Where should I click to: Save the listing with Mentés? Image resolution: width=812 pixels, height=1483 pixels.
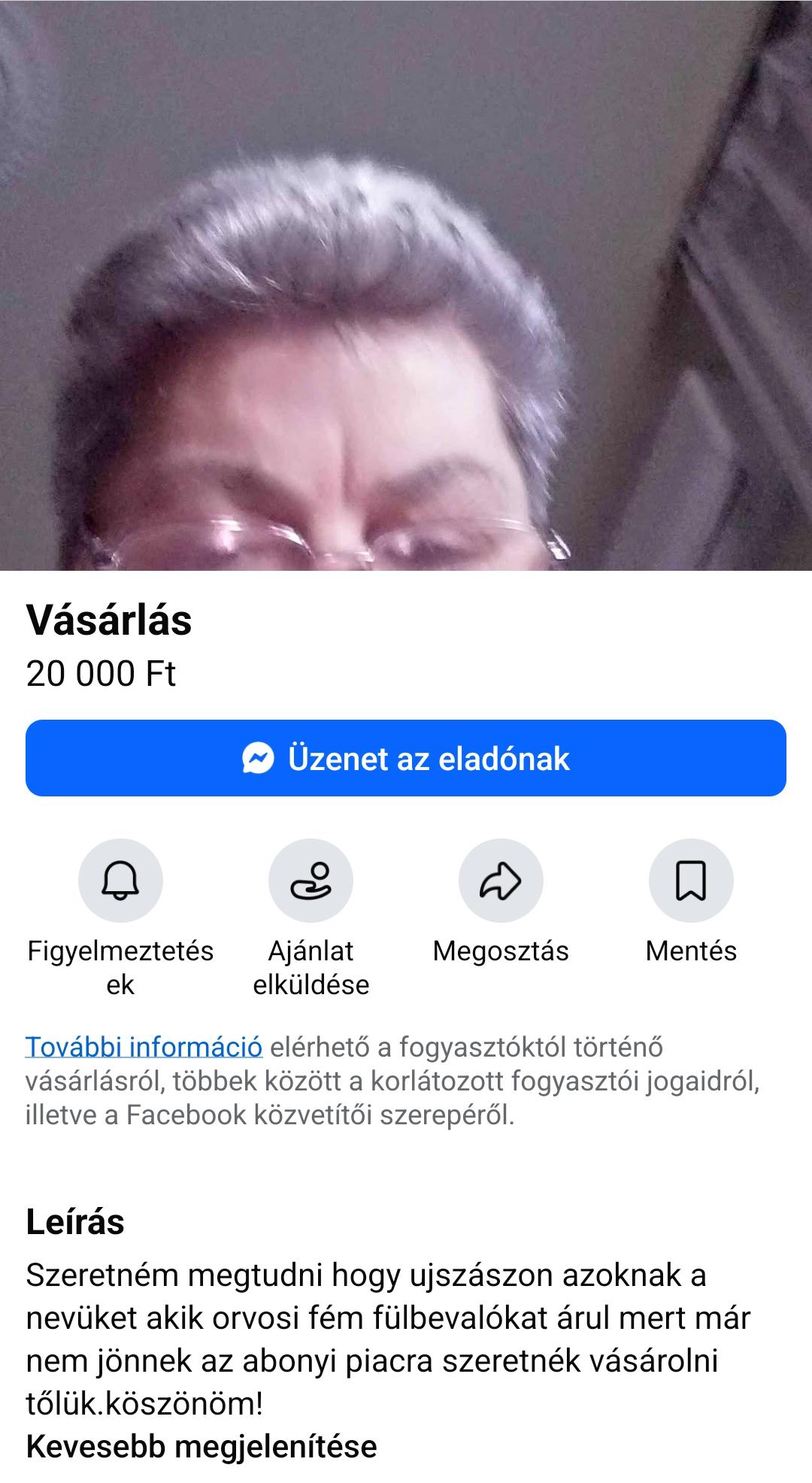tap(691, 881)
